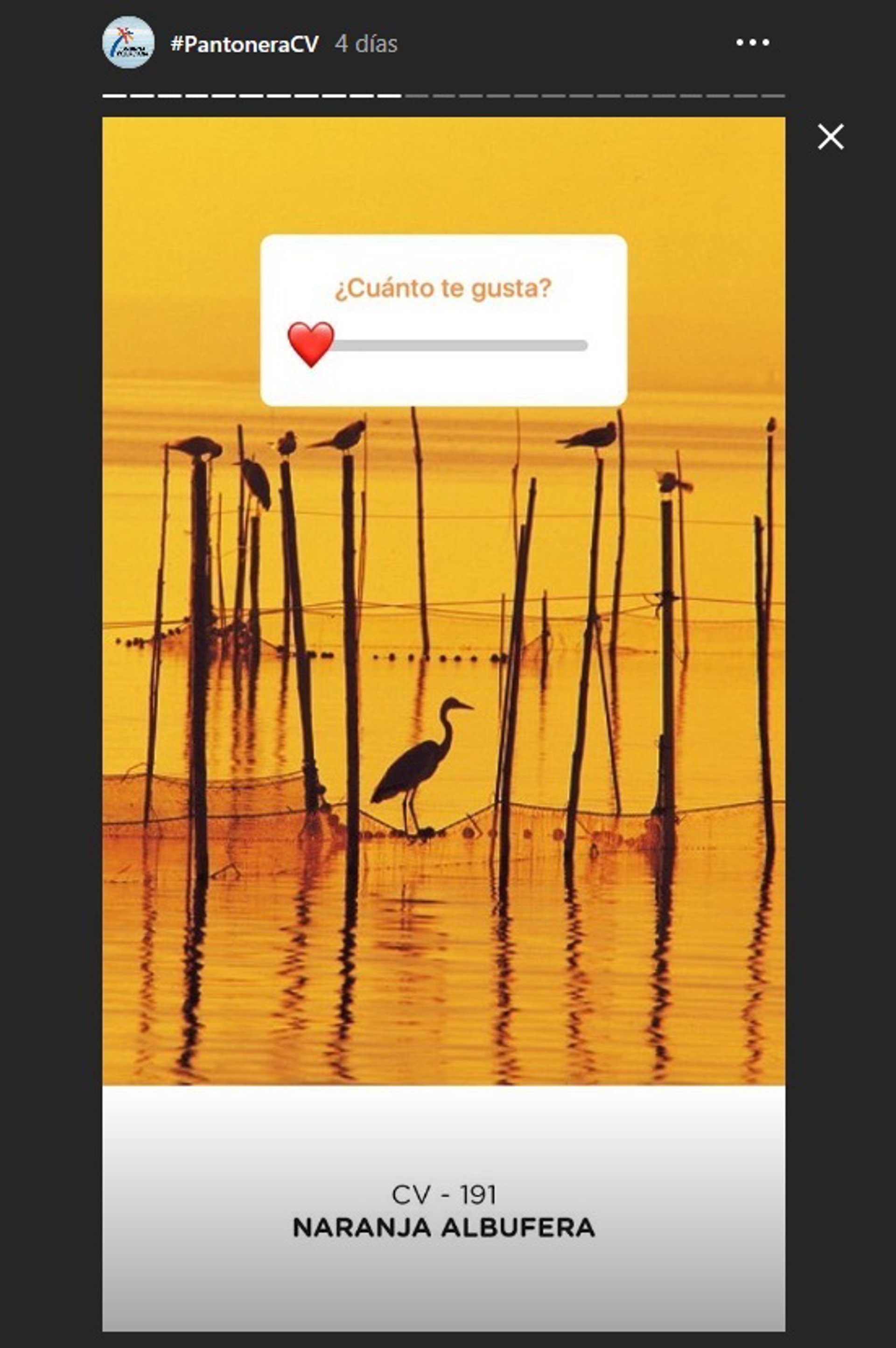
Task: Open the #PantoneraCV profile avatar
Action: pos(128,42)
